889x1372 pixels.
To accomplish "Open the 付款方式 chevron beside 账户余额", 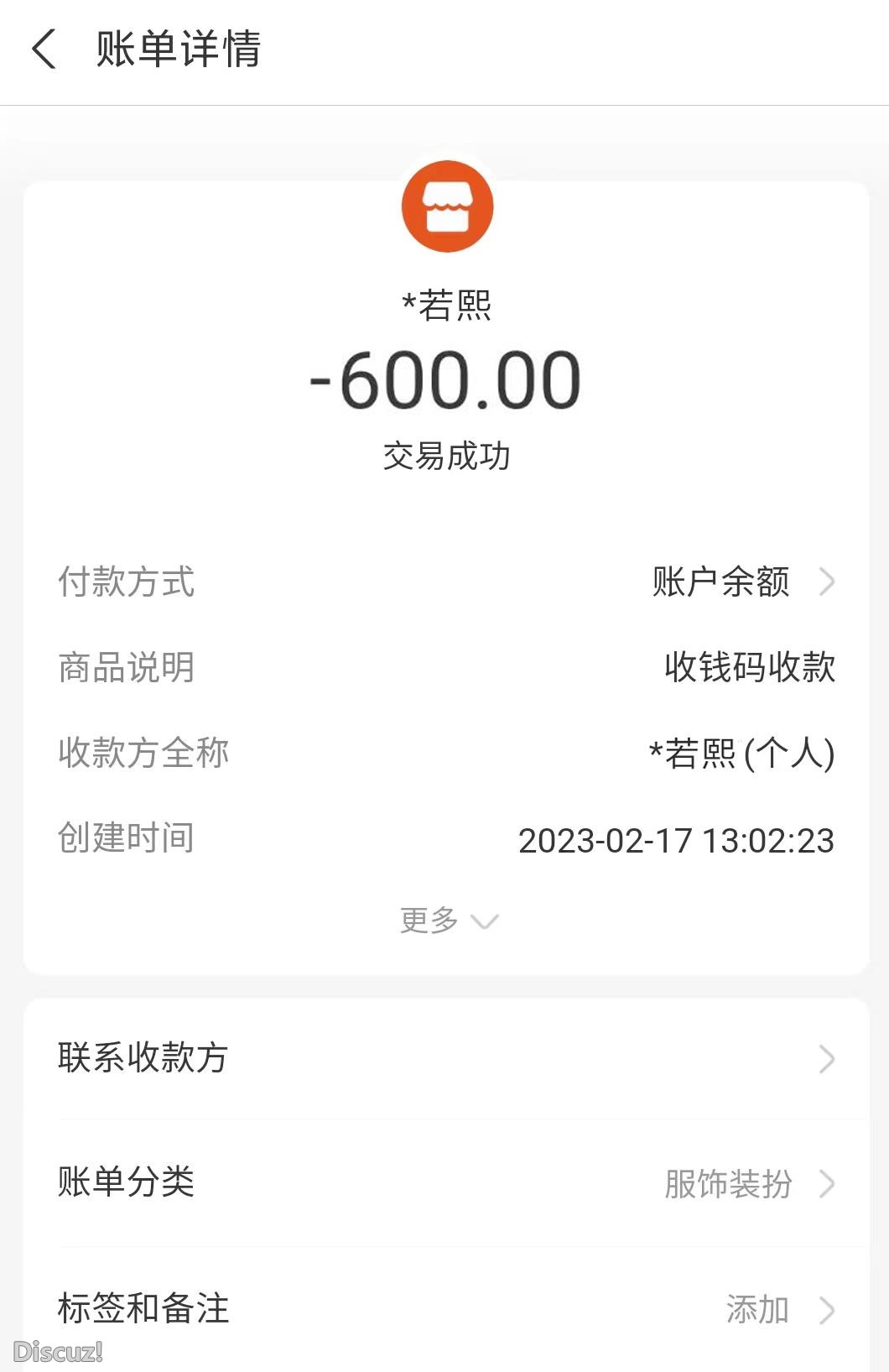I will [828, 583].
